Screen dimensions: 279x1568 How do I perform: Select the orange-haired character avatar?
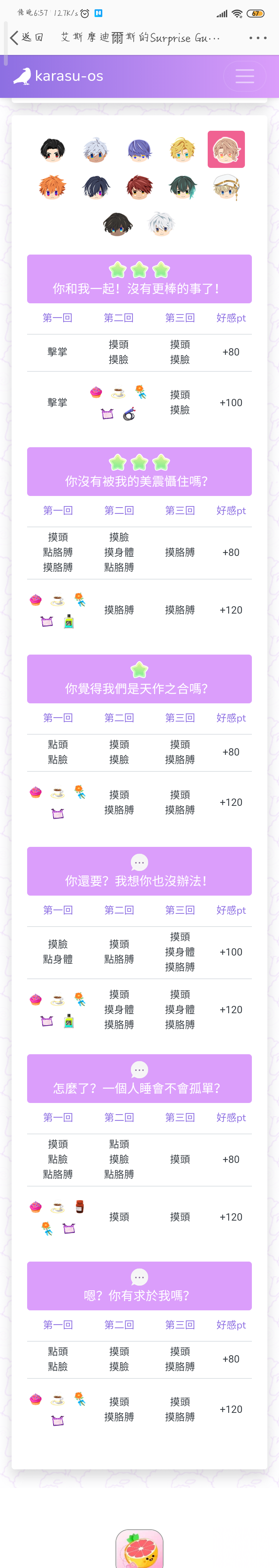[x=52, y=188]
